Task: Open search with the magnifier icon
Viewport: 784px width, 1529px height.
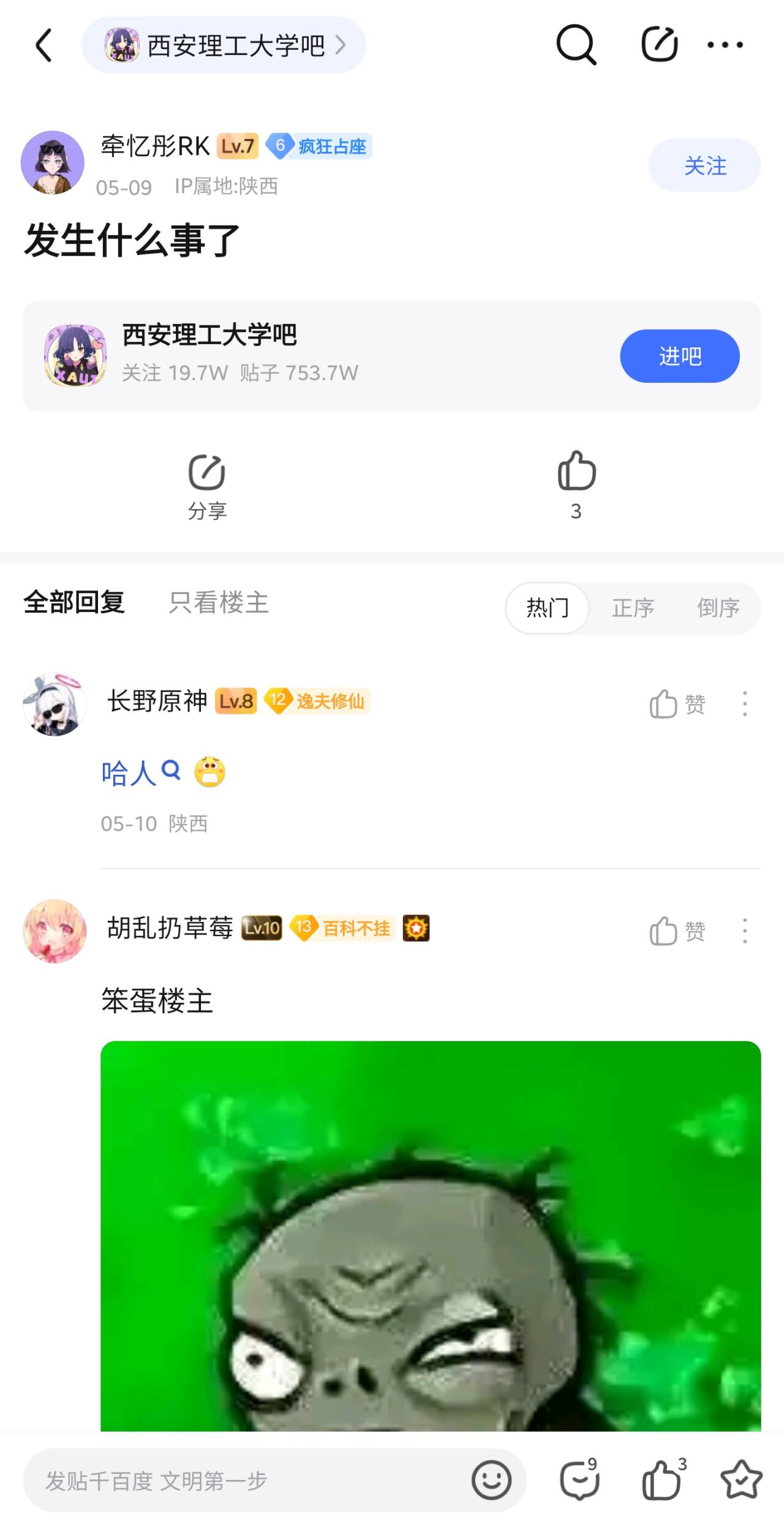Action: 576,45
